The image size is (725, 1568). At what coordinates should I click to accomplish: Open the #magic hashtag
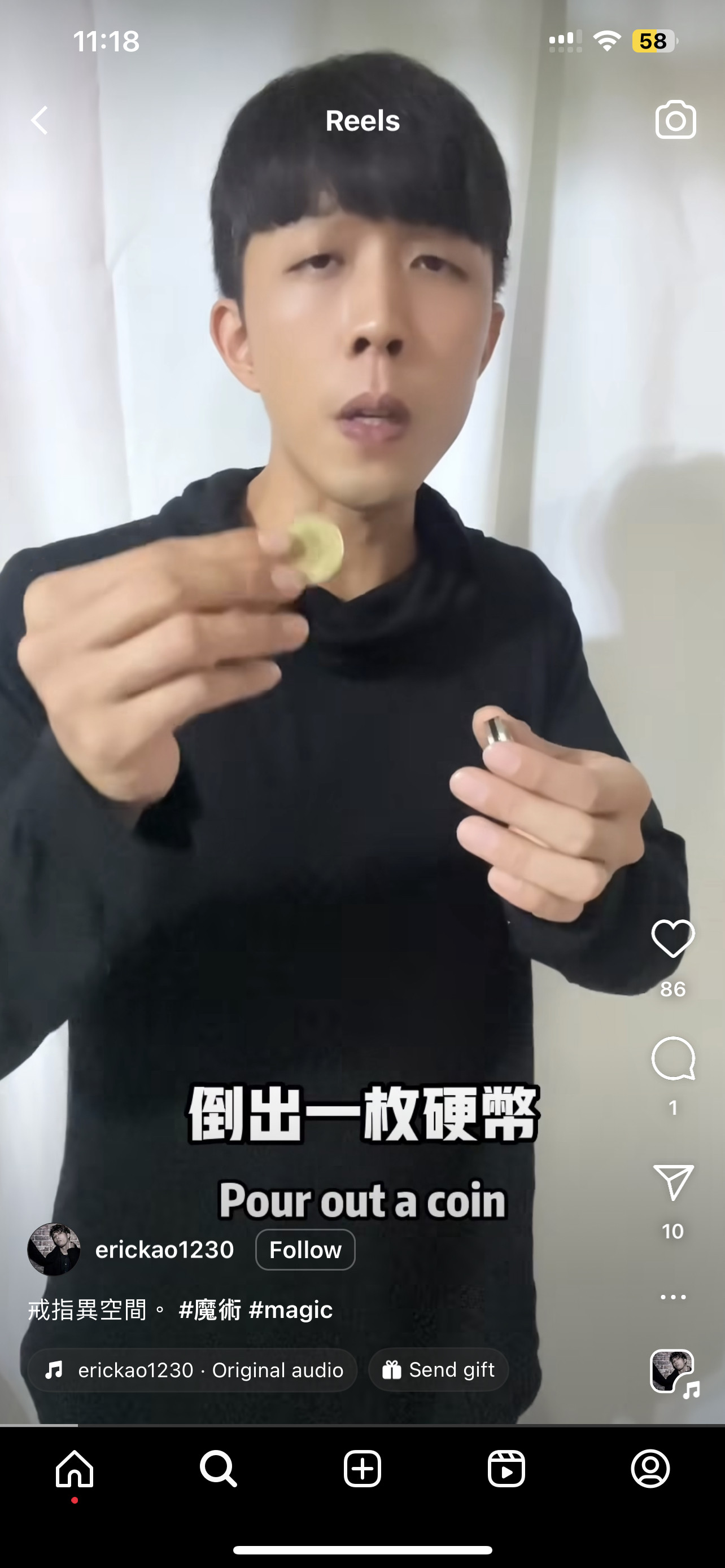tap(290, 1309)
